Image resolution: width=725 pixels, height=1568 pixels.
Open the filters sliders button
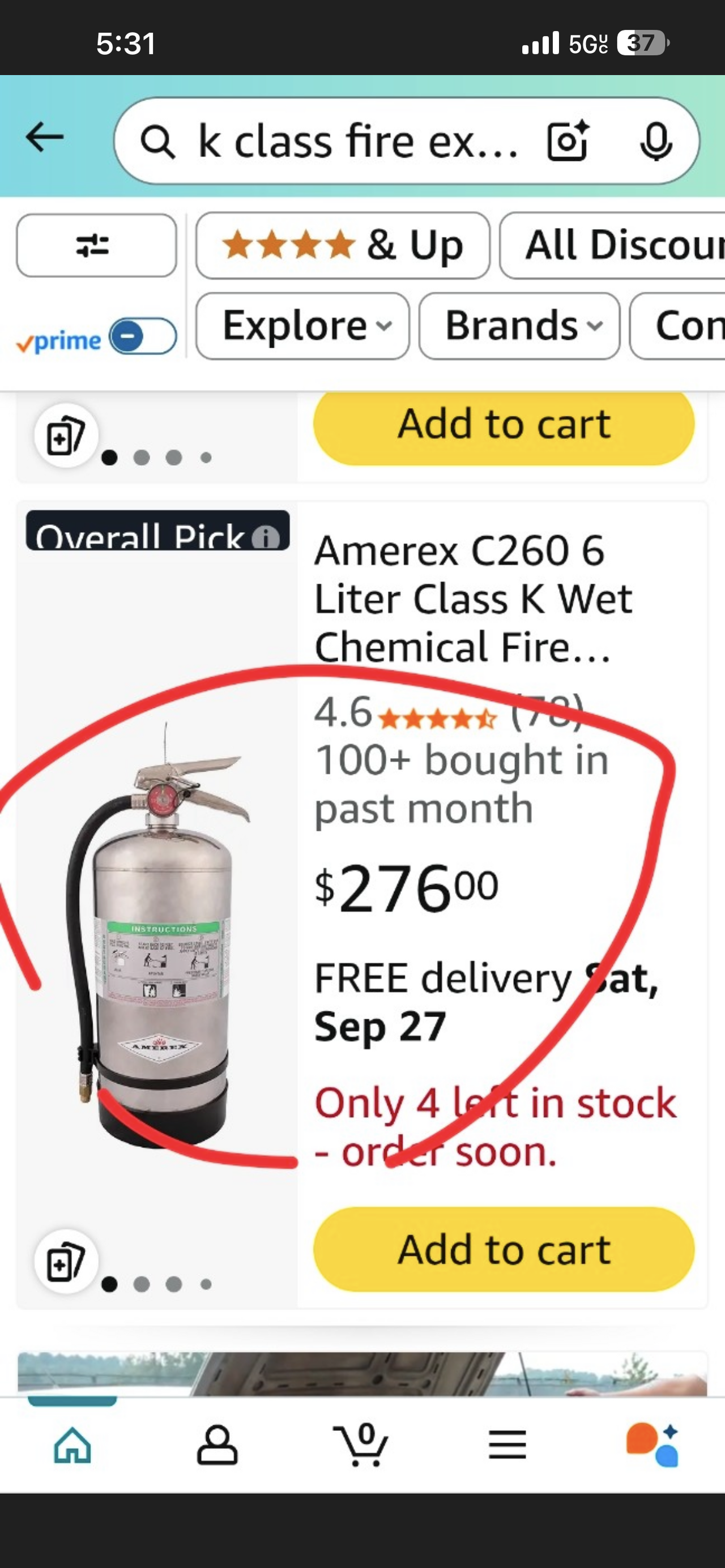(96, 245)
